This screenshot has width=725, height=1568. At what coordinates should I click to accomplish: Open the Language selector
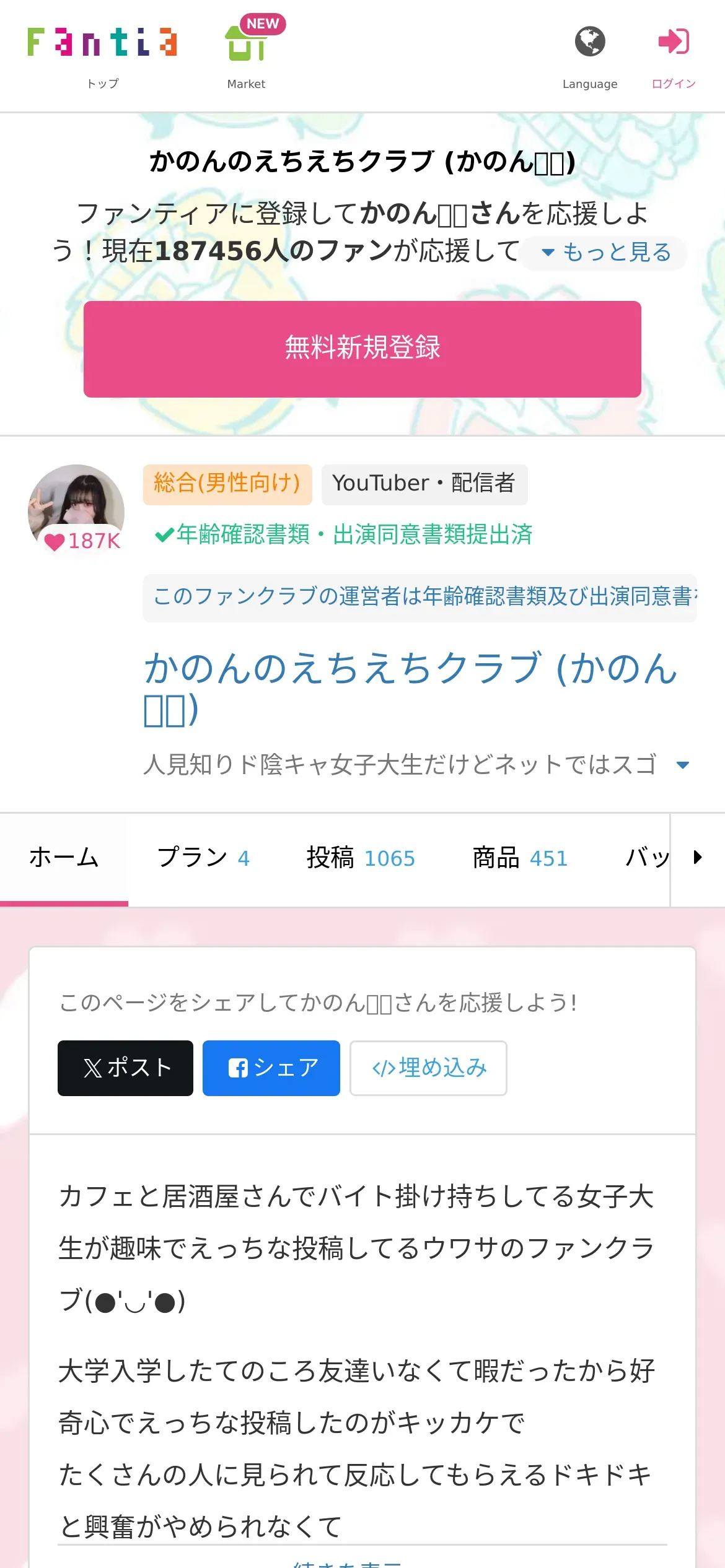pos(589,56)
